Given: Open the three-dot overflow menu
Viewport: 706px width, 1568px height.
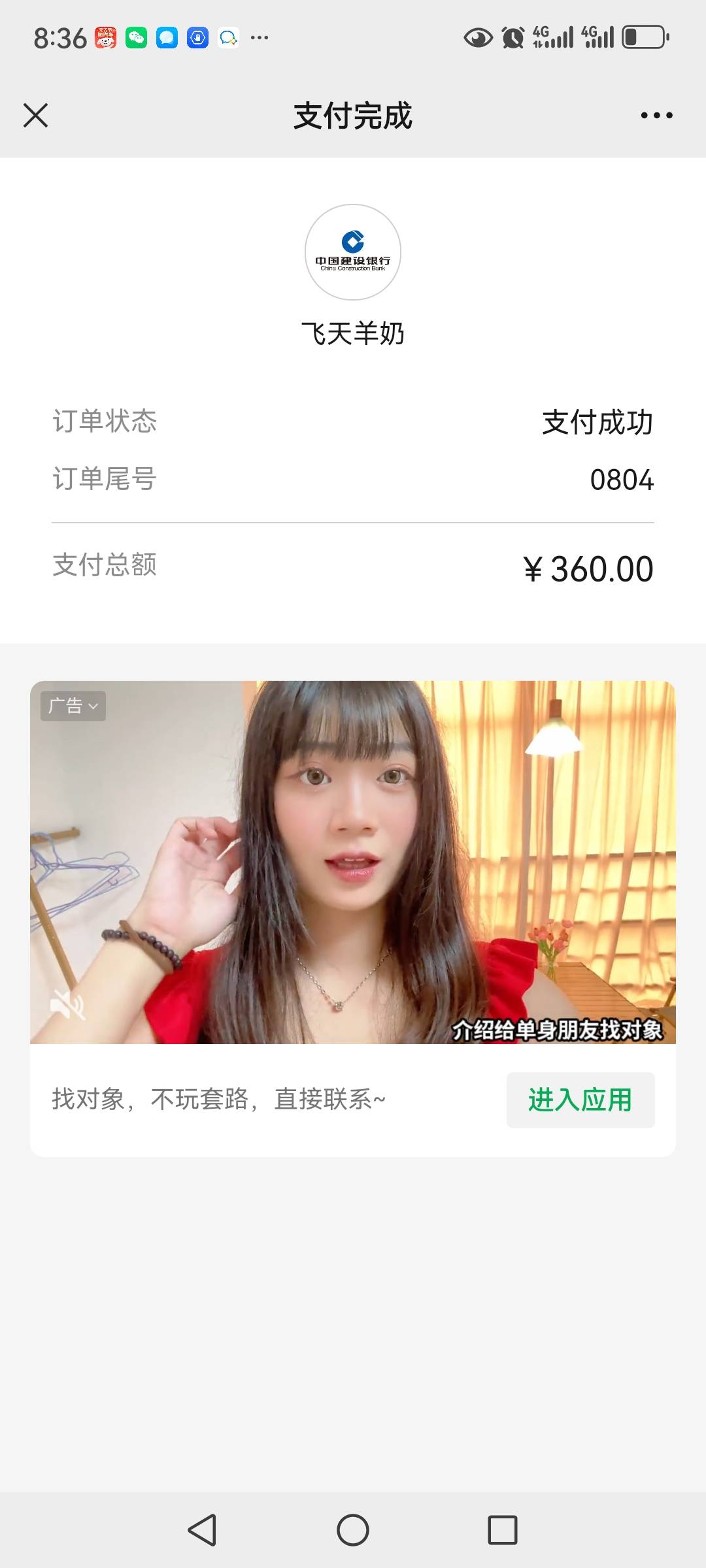Looking at the screenshot, I should coord(656,116).
